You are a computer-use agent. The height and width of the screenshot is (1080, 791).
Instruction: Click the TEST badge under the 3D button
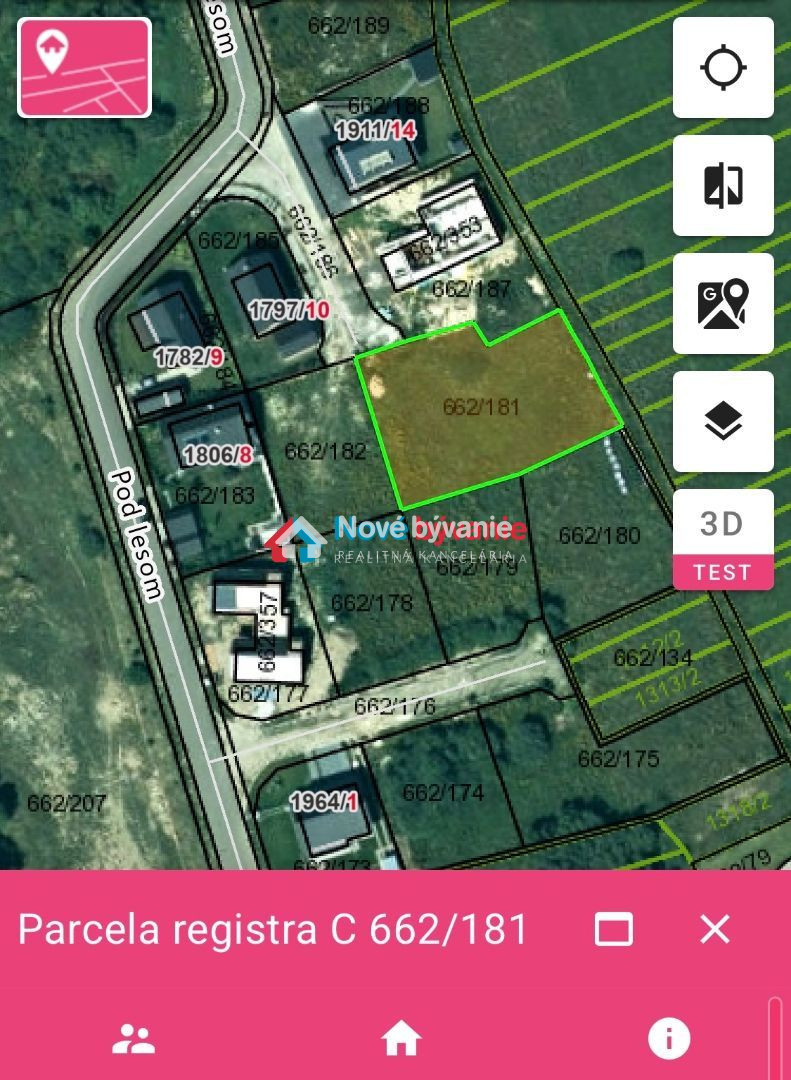(x=723, y=572)
